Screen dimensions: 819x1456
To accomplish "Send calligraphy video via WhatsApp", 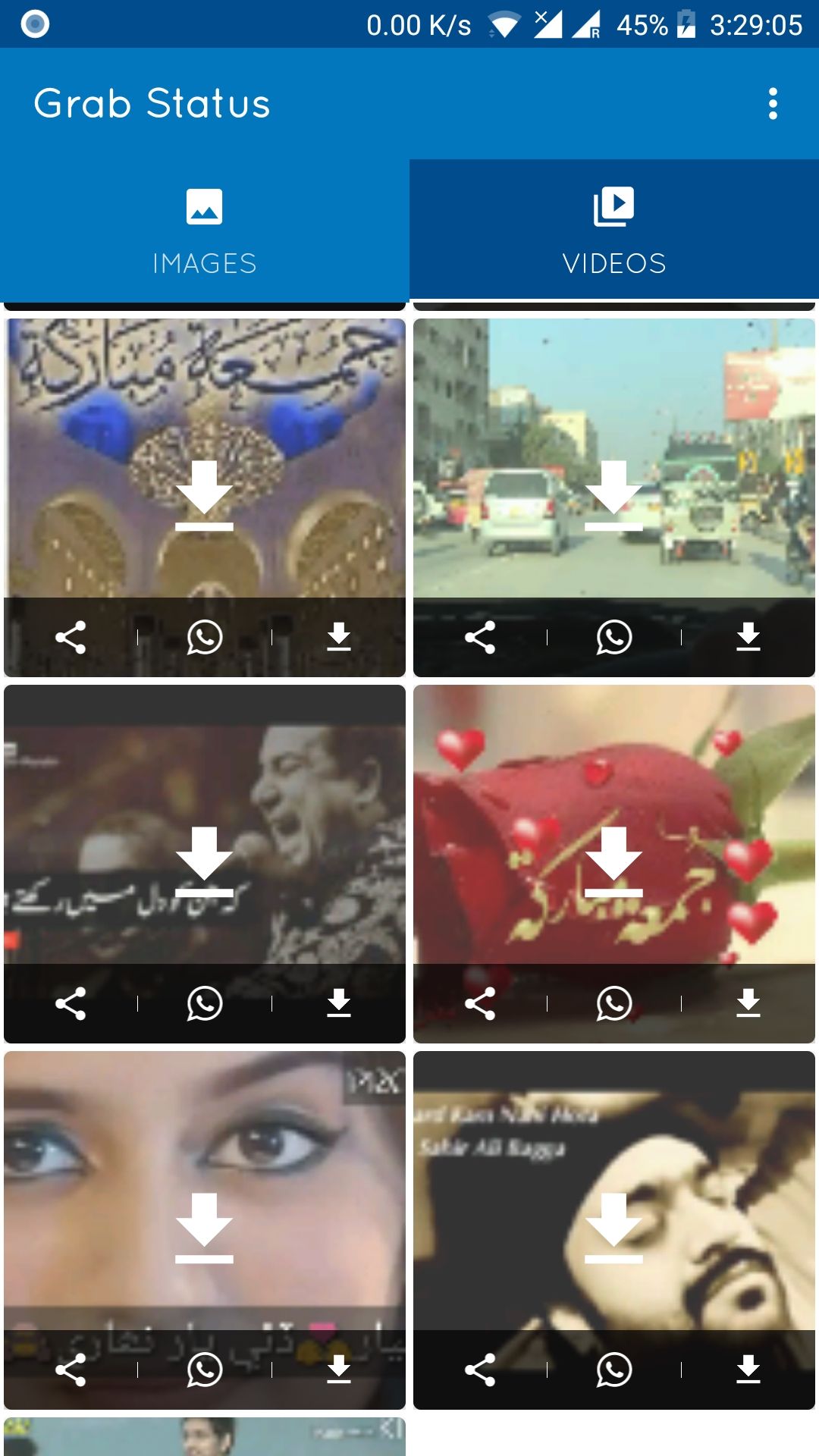I will click(205, 637).
